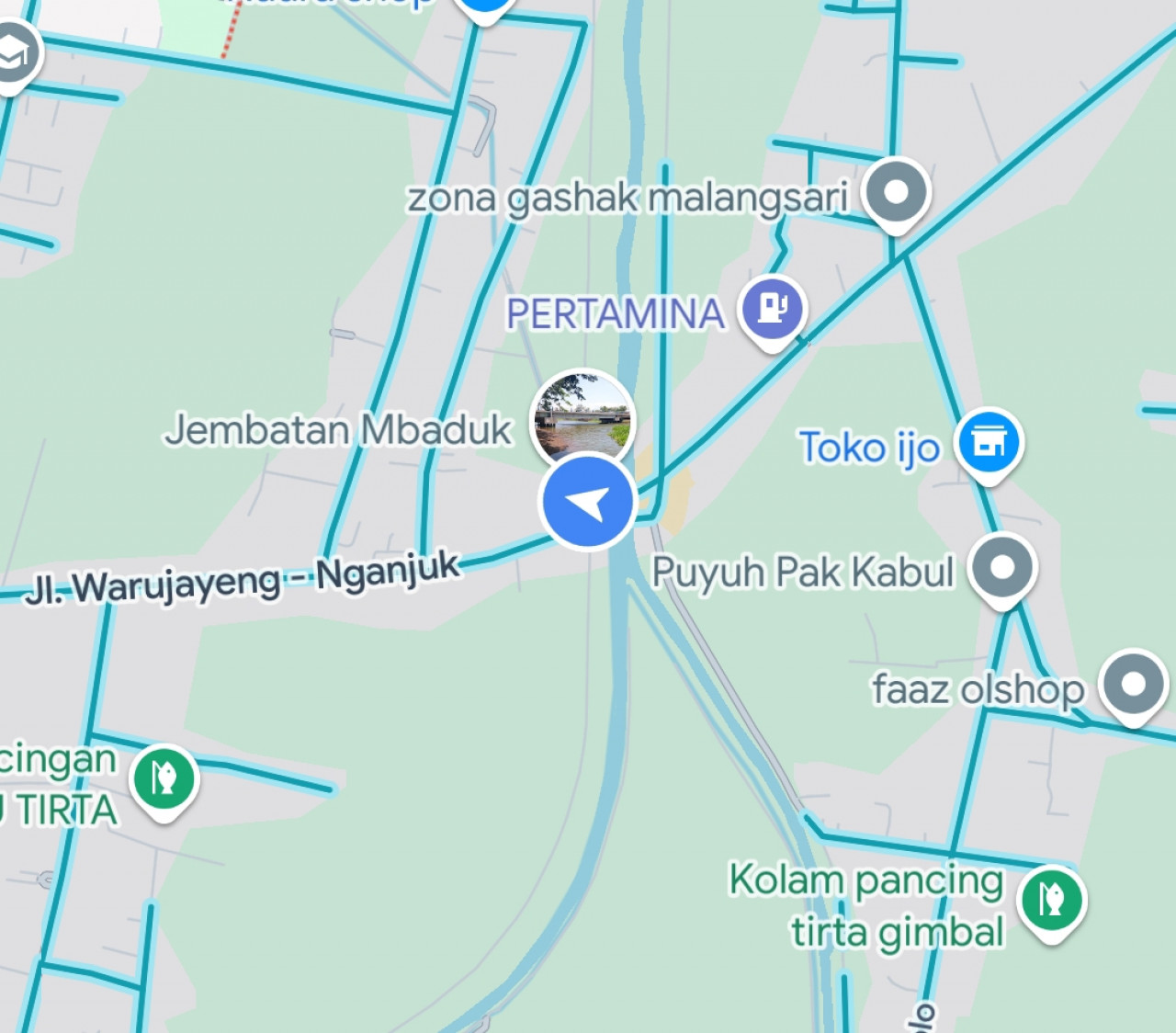Open the zona gashak malangsari pin

pos(896,193)
